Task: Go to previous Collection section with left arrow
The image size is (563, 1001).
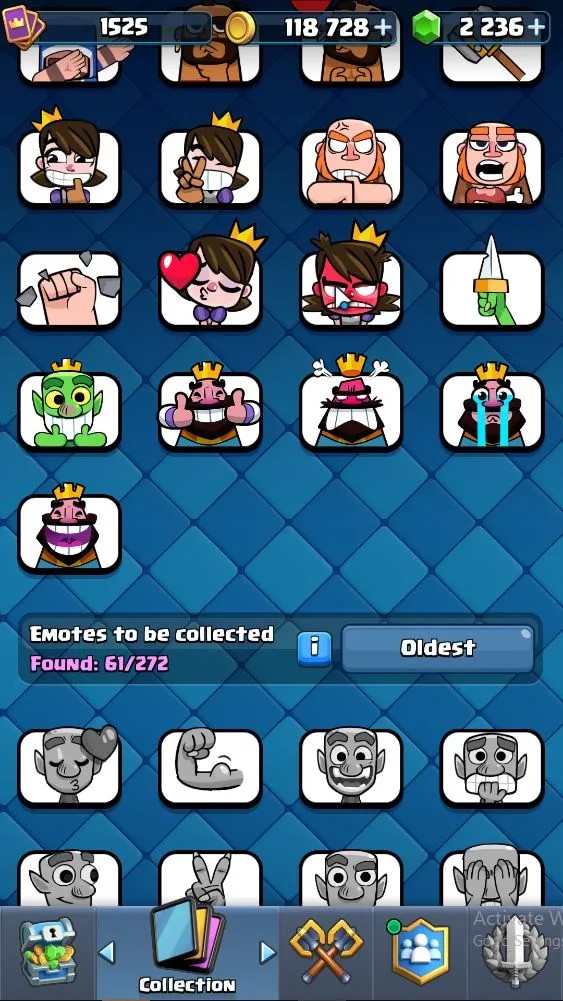Action: (x=107, y=952)
